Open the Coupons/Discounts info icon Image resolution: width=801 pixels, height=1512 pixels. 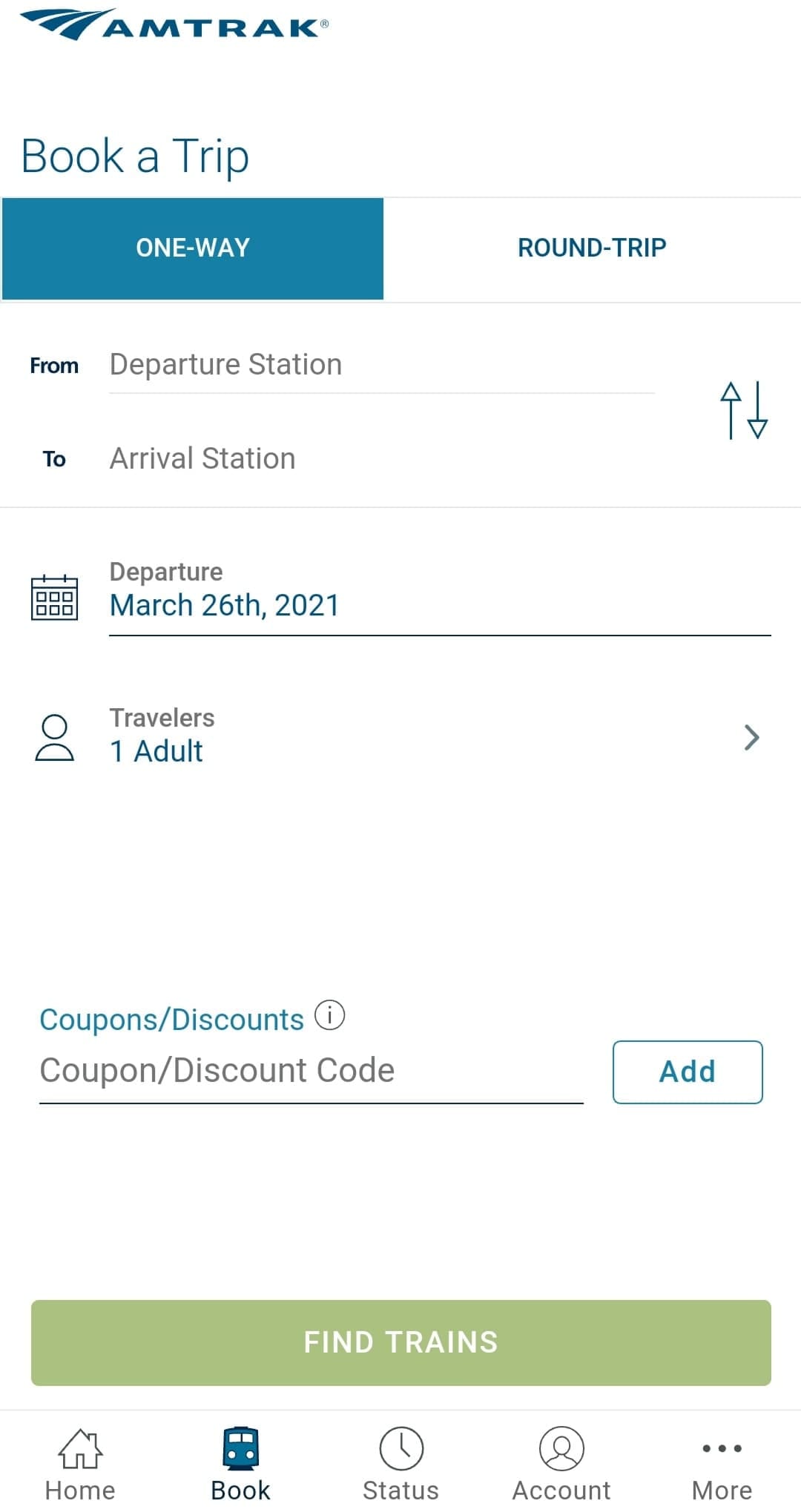(x=331, y=1015)
